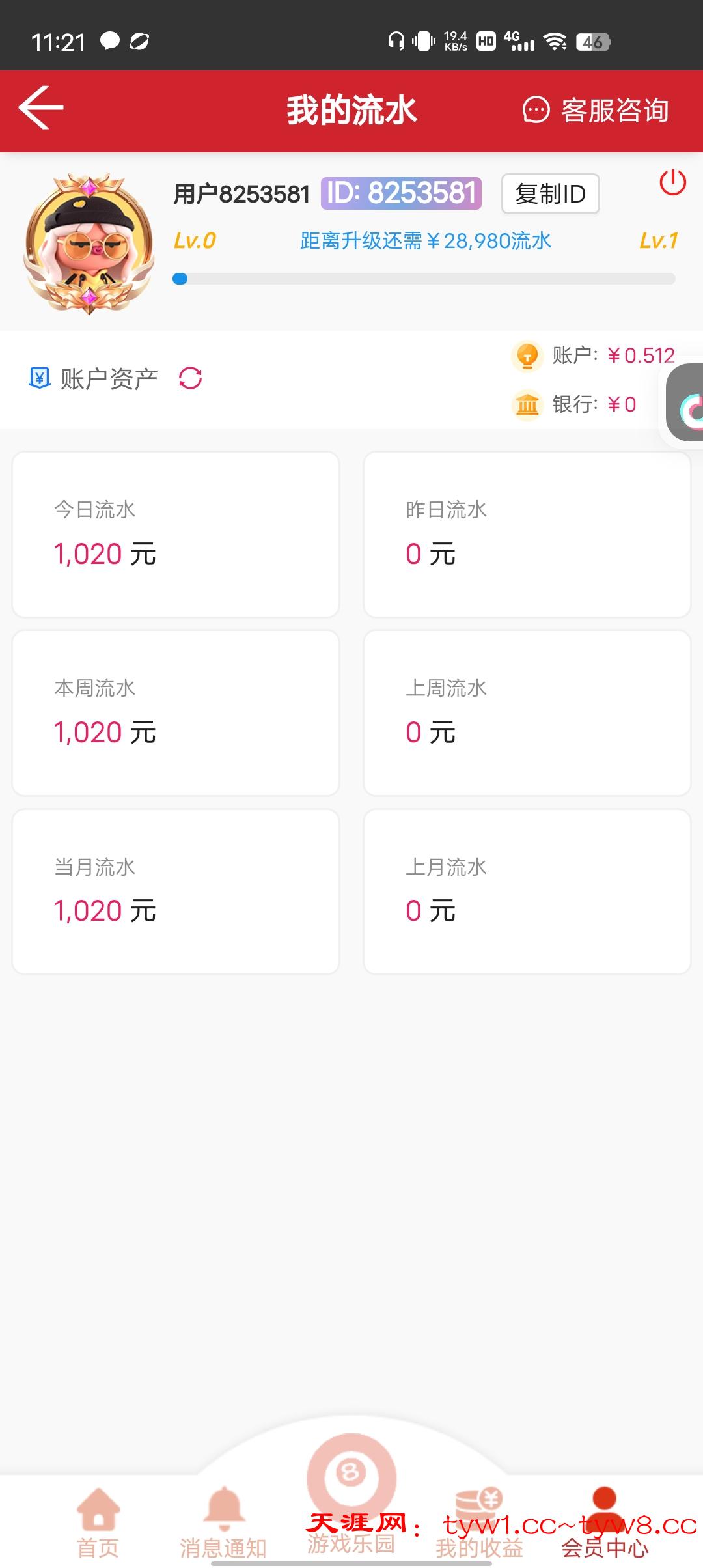Image resolution: width=703 pixels, height=1568 pixels.
Task: Tap the user avatar picture
Action: tap(89, 244)
